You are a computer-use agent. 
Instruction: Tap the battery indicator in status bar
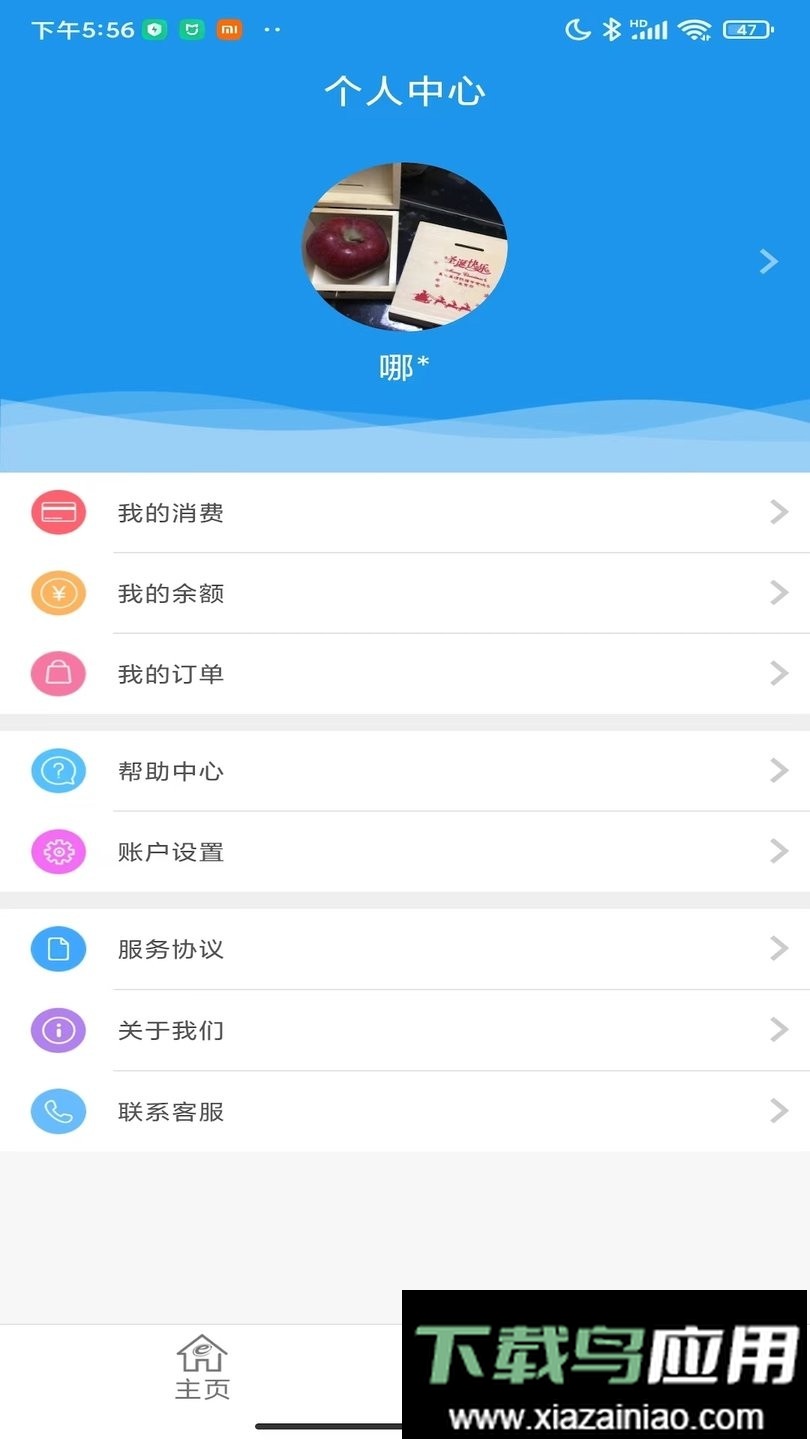click(747, 29)
